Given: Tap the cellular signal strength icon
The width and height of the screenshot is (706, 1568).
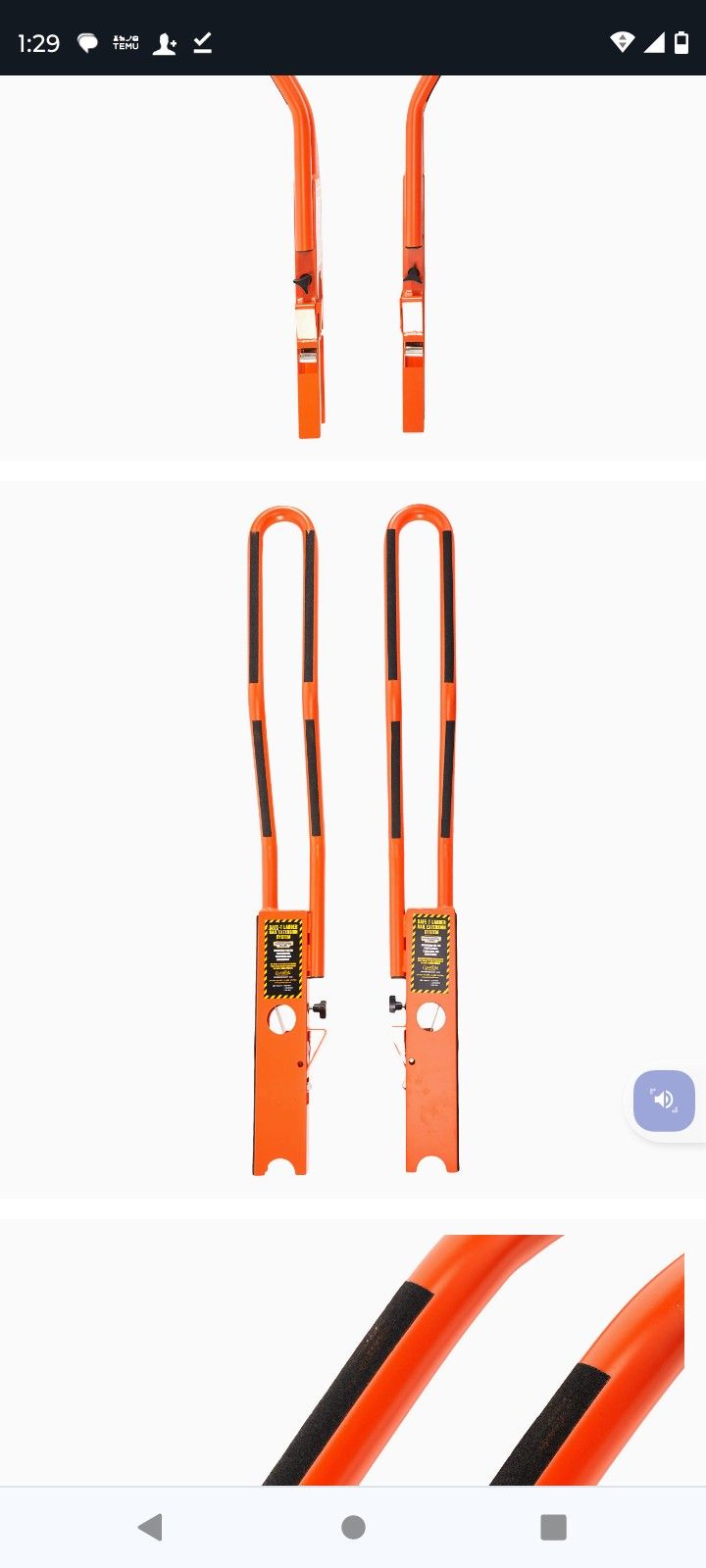Looking at the screenshot, I should click(x=651, y=41).
